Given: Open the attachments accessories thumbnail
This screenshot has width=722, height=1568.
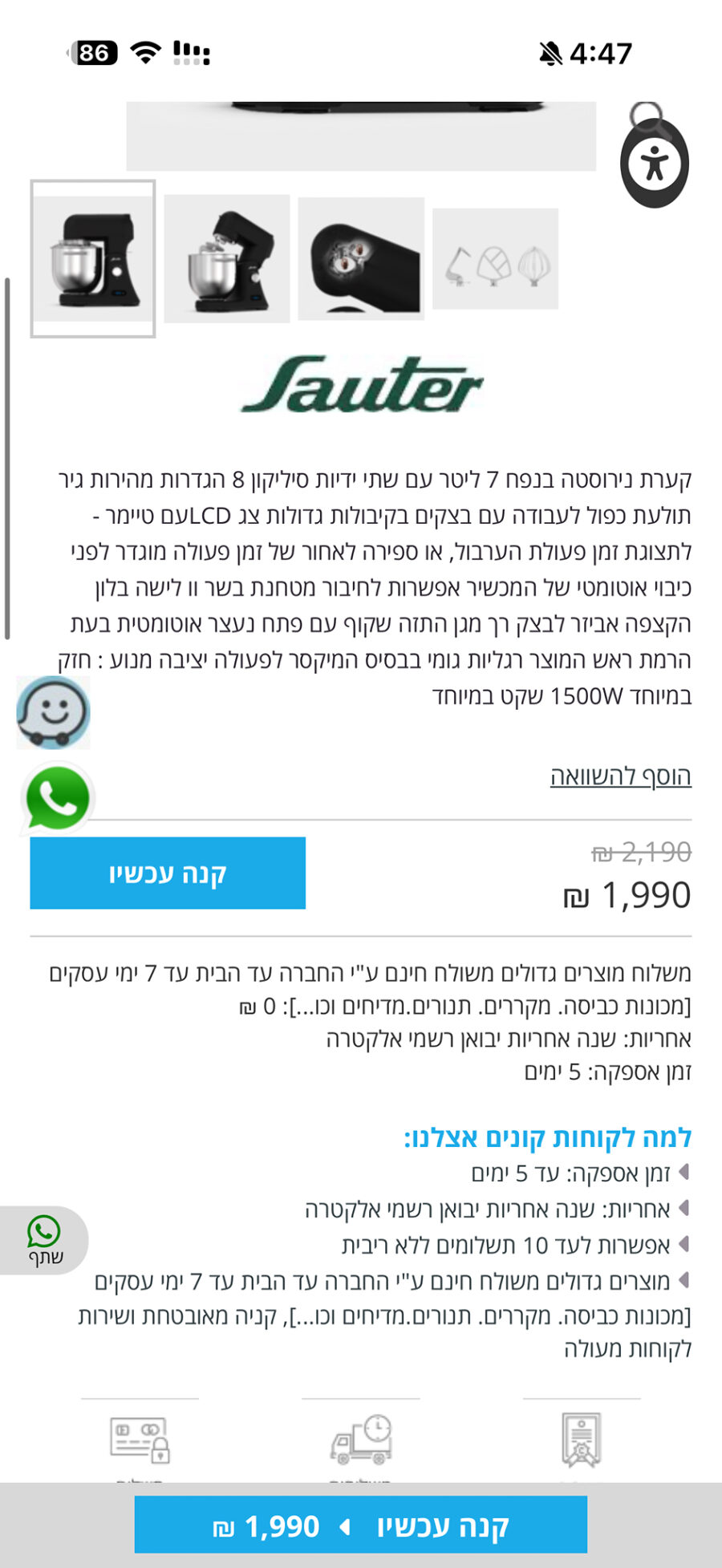Looking at the screenshot, I should pos(495,258).
